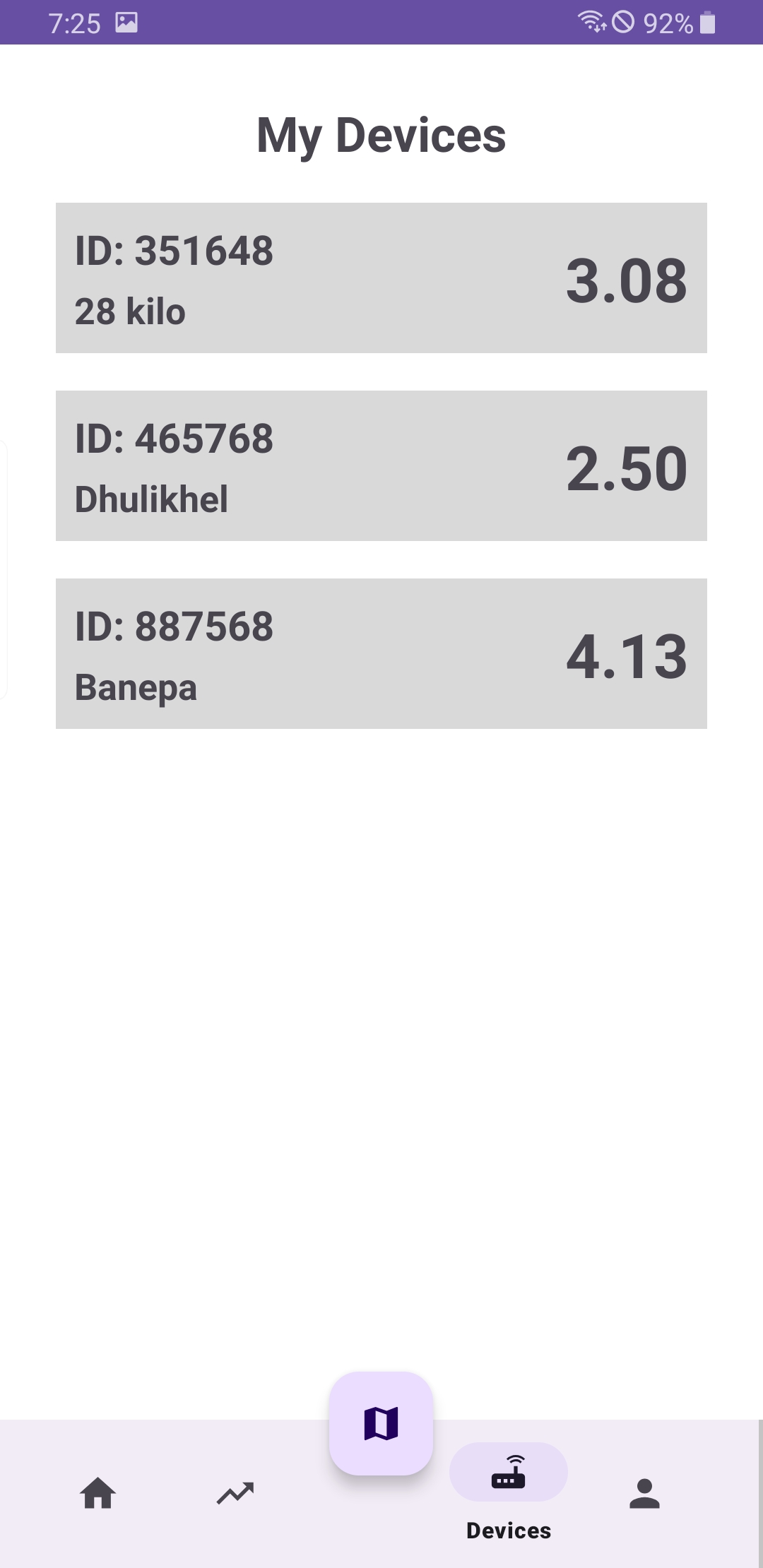Select the Banepa device card
Screen dimensions: 763x1568
tap(381, 654)
